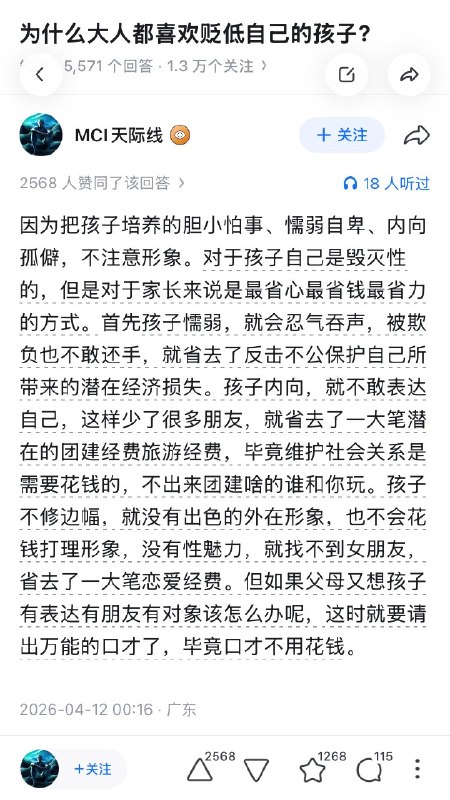Go back with the top-left arrow

click(x=40, y=74)
